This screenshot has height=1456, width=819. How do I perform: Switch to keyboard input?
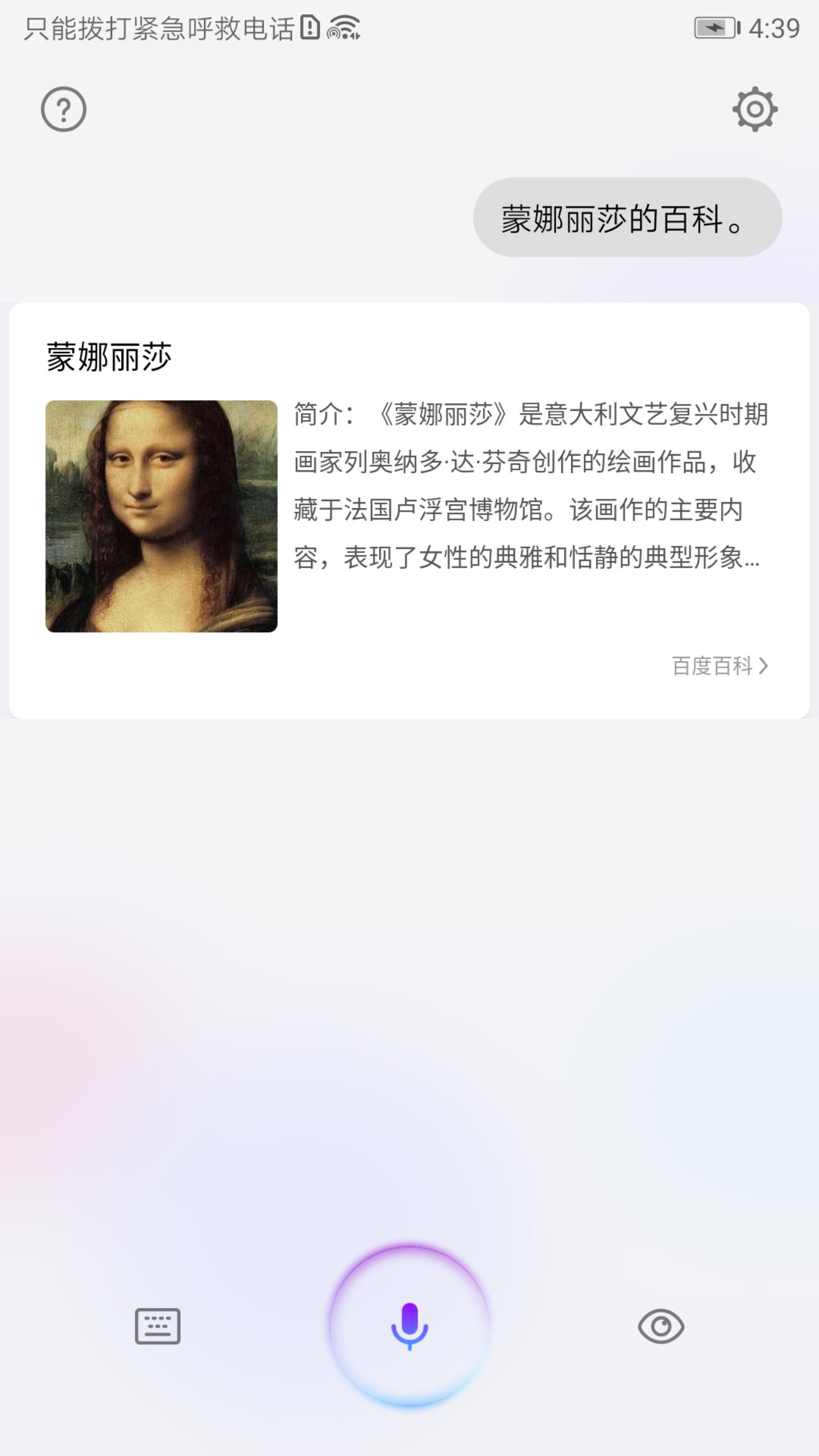tap(158, 1326)
